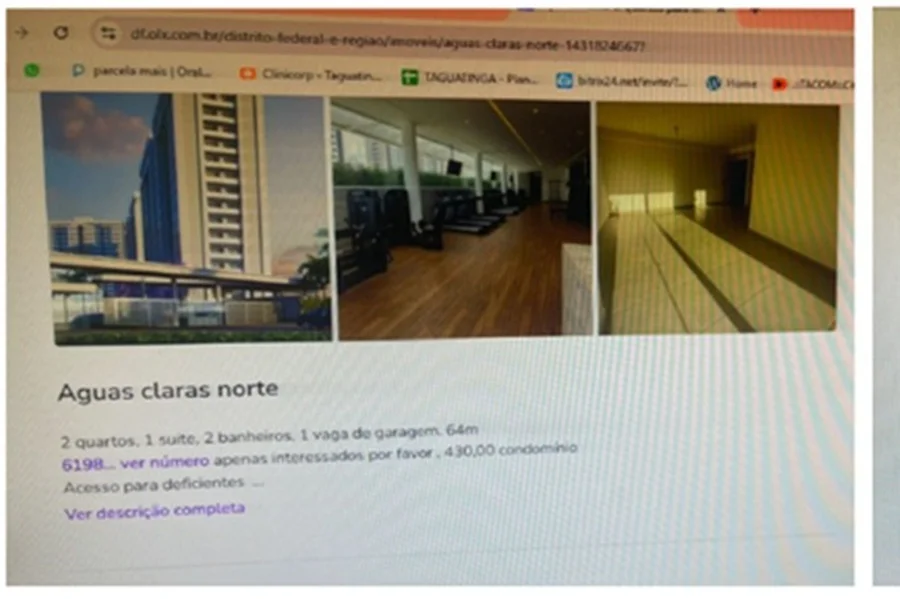
Task: Expand Ver descrição completa
Action: [155, 511]
